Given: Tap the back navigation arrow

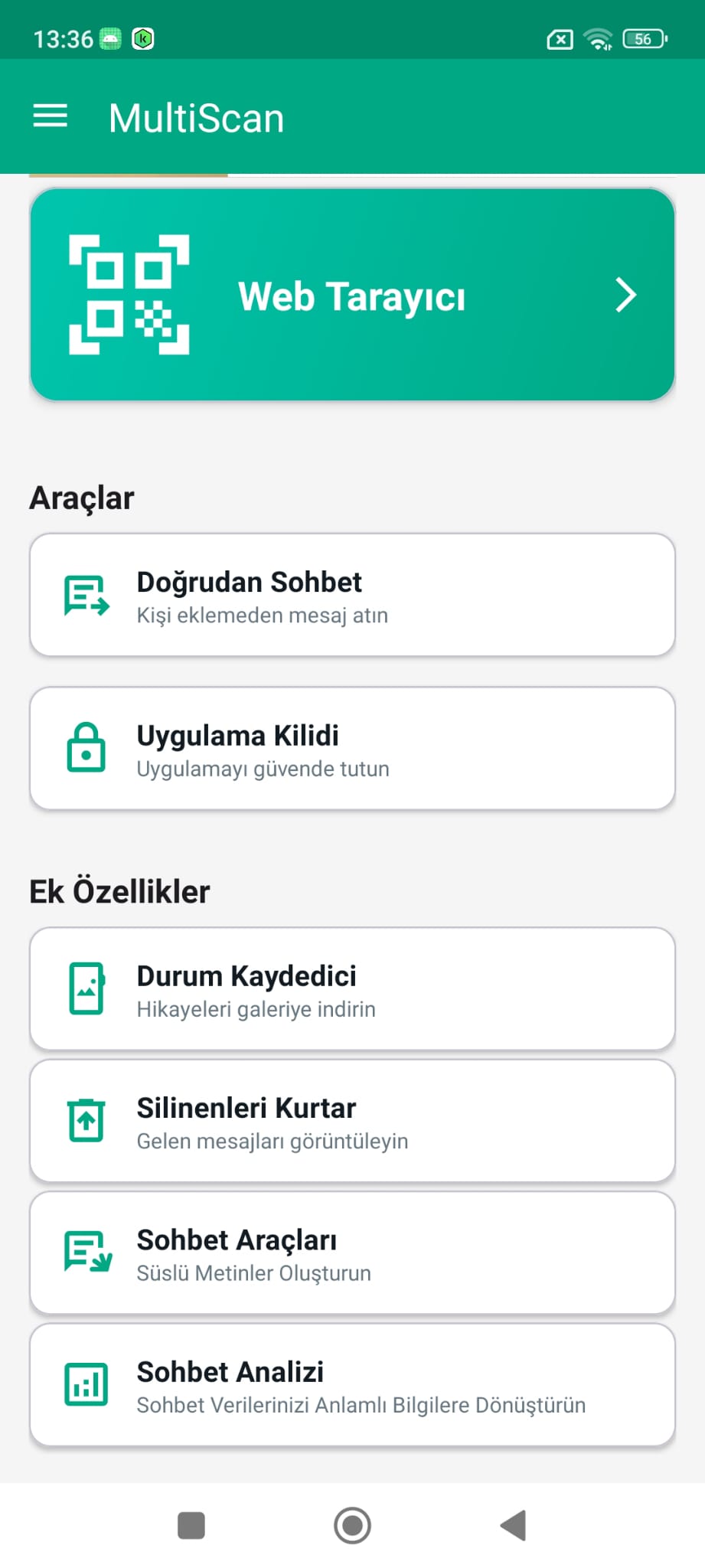Looking at the screenshot, I should (513, 1526).
